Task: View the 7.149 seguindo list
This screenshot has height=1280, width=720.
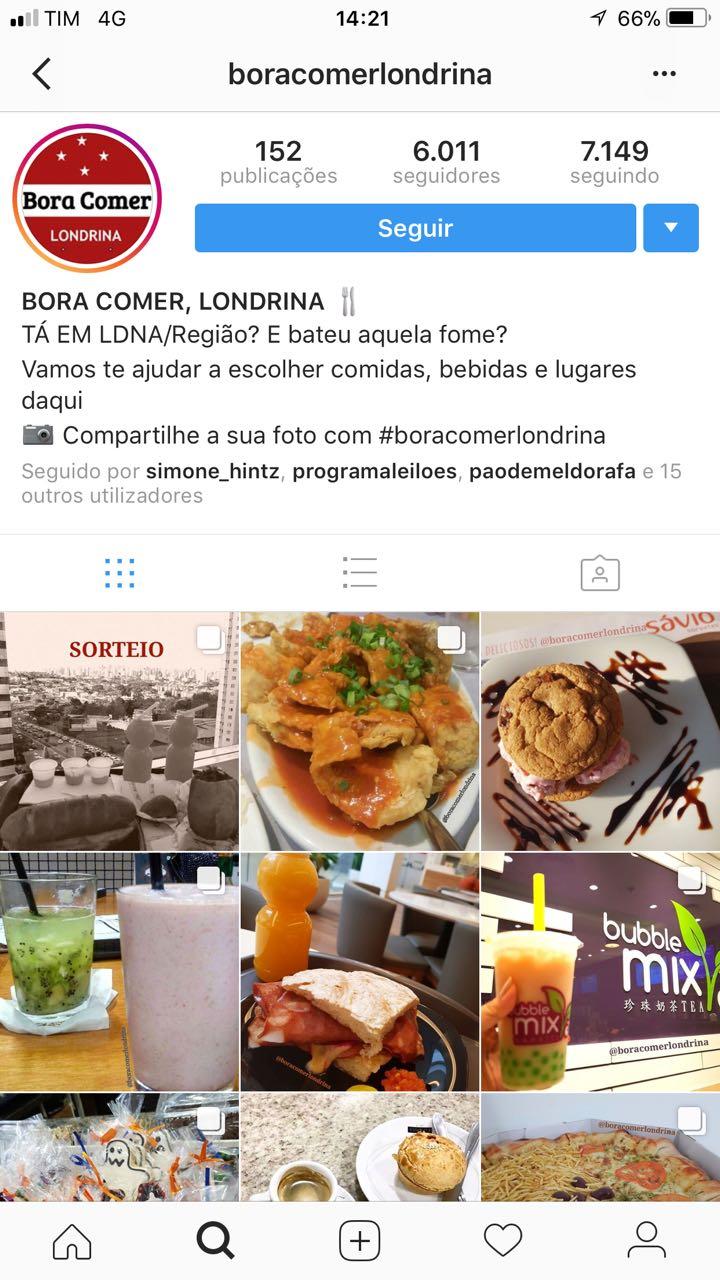Action: click(615, 162)
